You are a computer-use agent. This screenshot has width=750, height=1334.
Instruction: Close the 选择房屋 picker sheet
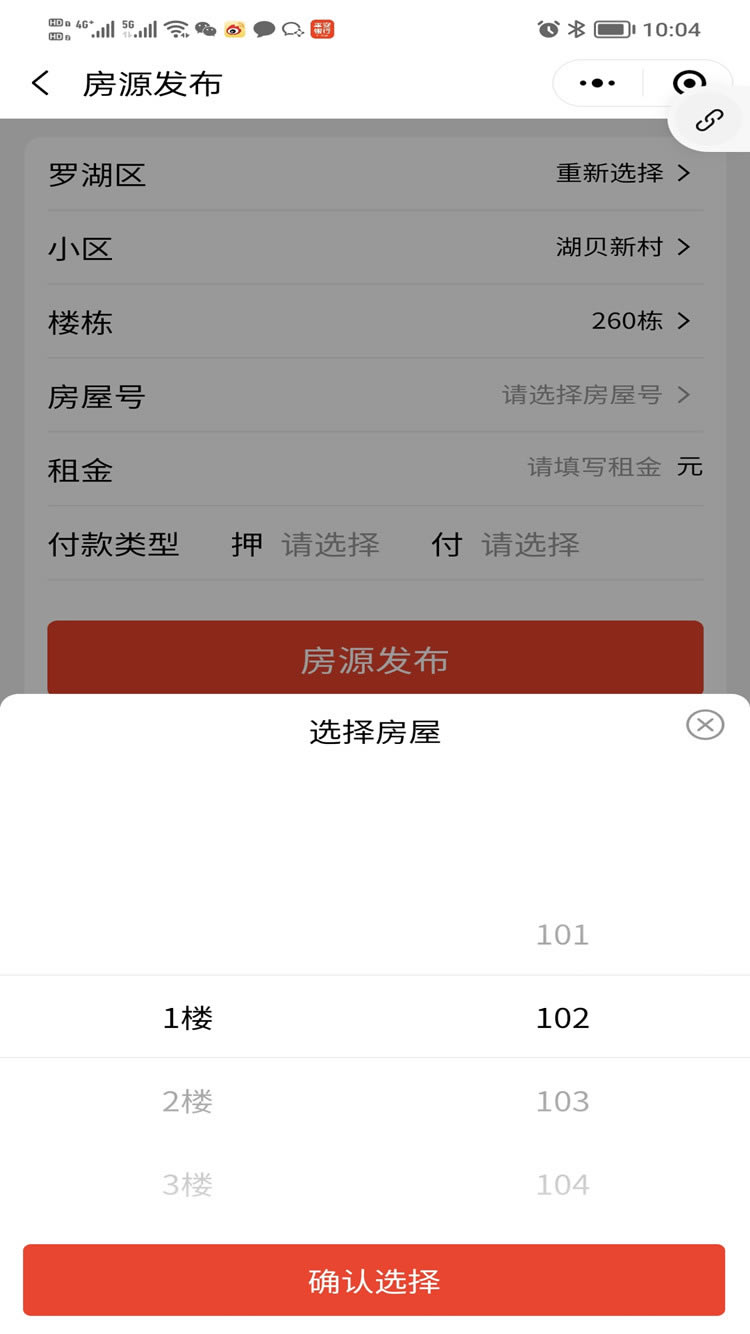click(705, 724)
